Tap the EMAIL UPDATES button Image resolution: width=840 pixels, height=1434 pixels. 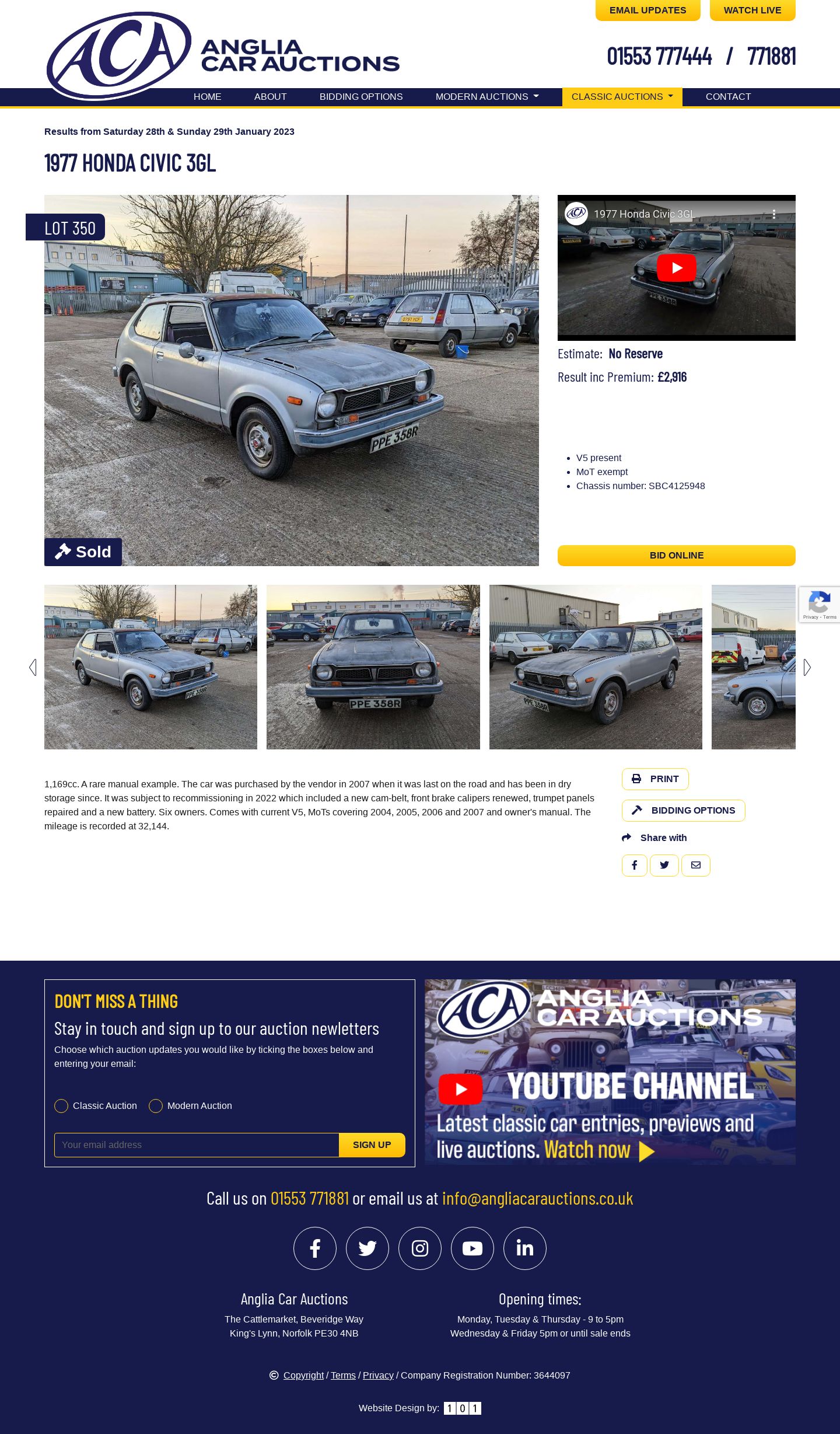tap(647, 10)
